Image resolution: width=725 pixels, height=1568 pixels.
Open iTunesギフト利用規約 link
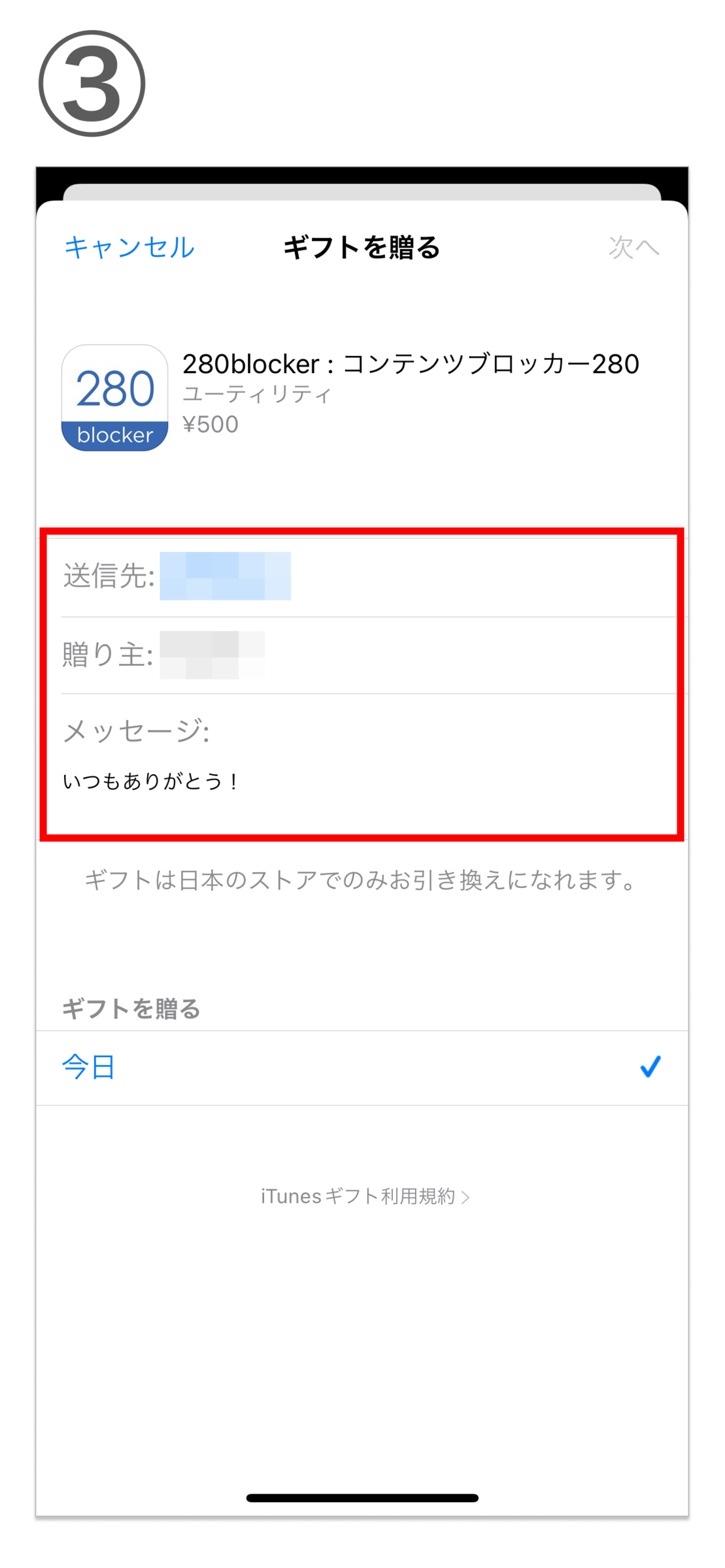[x=365, y=1196]
